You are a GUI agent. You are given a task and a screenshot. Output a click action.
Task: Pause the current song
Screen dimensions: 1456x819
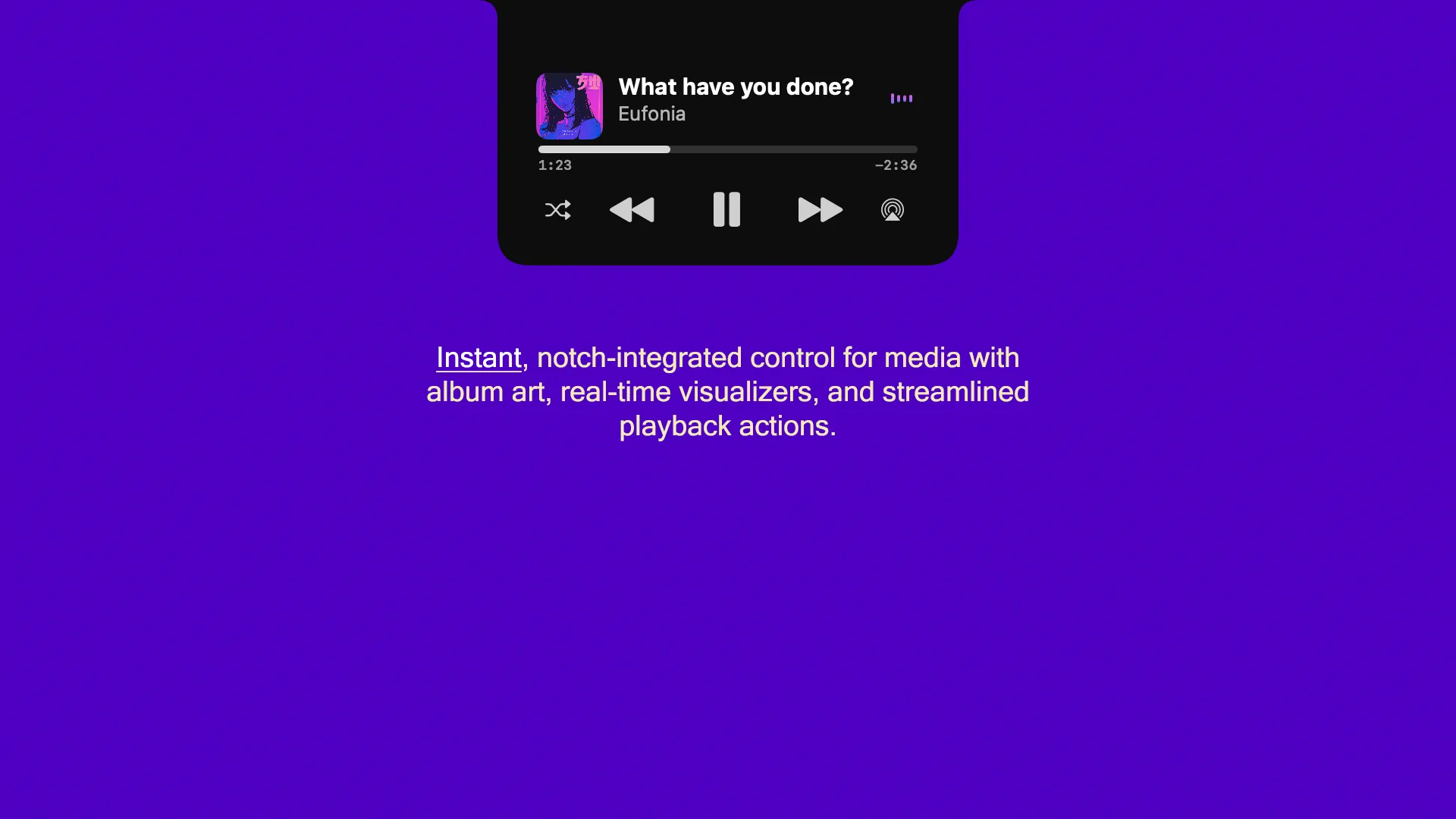(x=726, y=209)
